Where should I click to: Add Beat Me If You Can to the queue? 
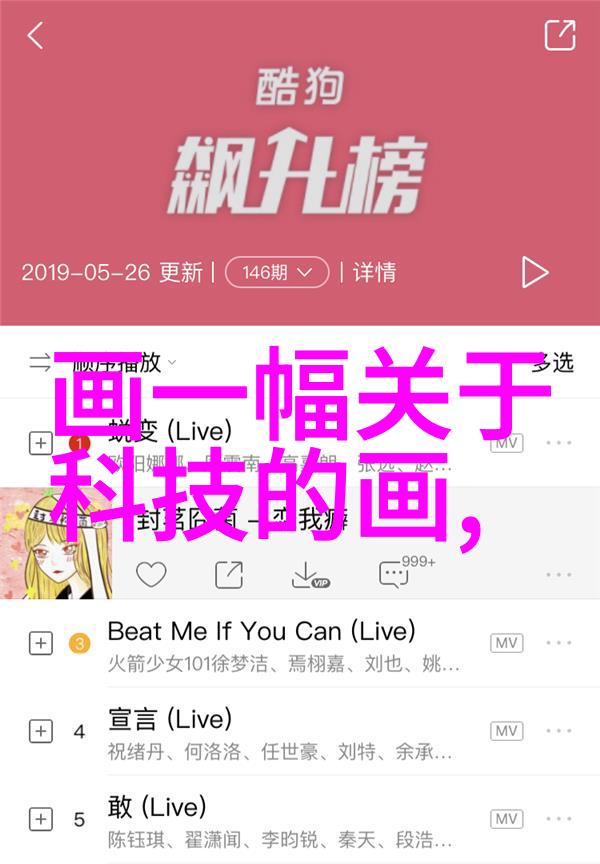point(40,643)
